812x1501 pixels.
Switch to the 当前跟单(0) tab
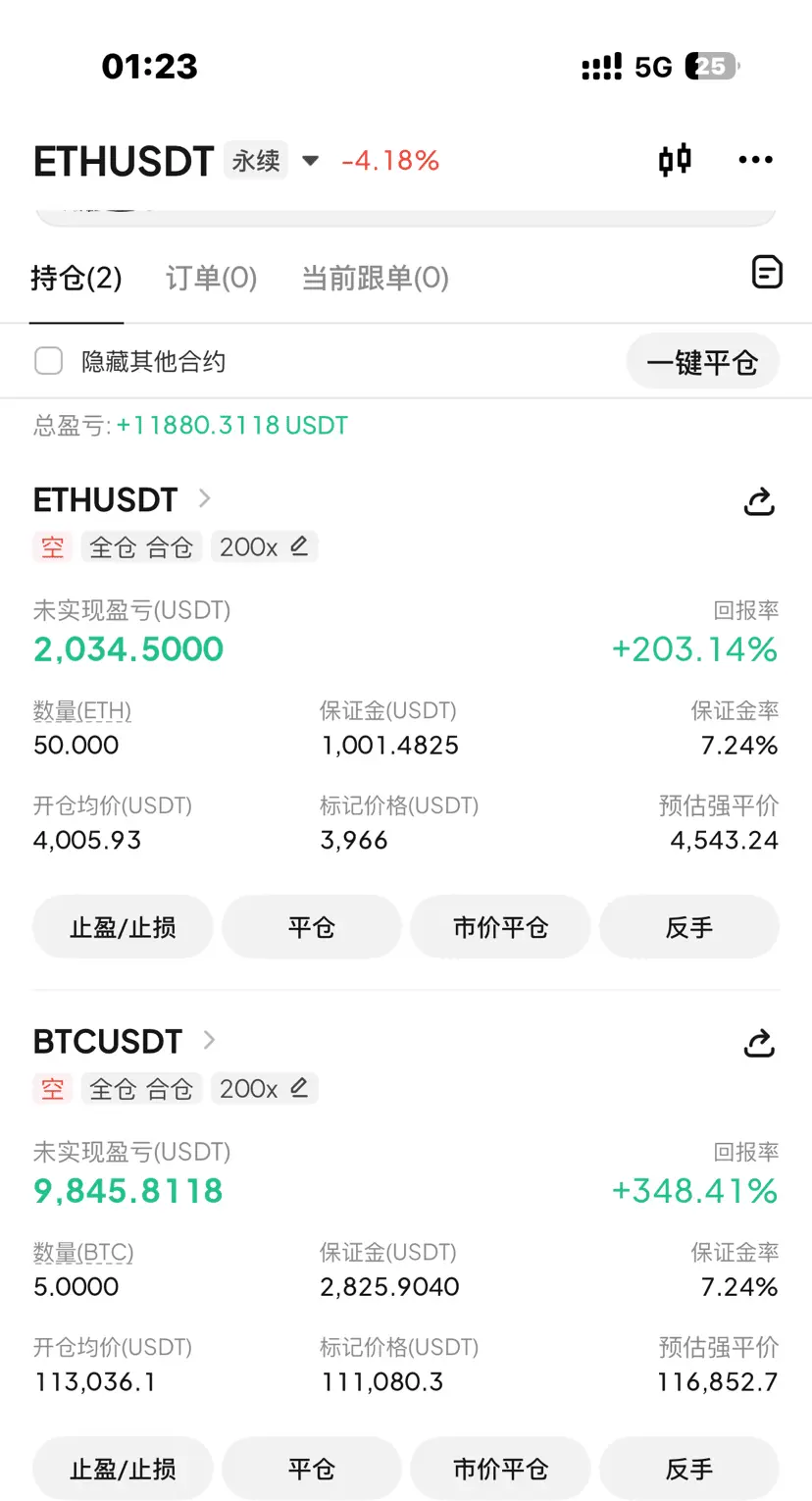(x=375, y=279)
